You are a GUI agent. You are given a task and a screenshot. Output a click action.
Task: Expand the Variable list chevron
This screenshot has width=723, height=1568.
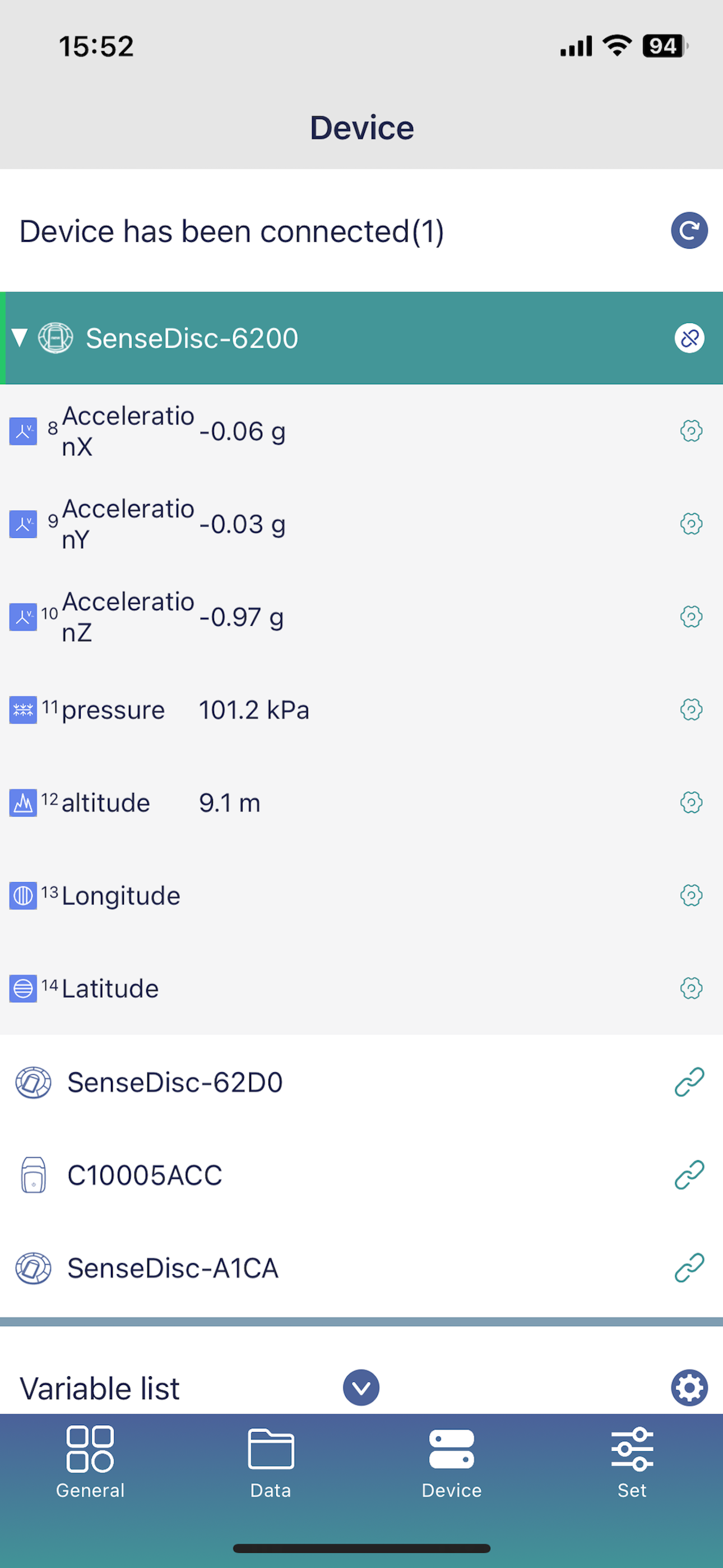tap(361, 1388)
